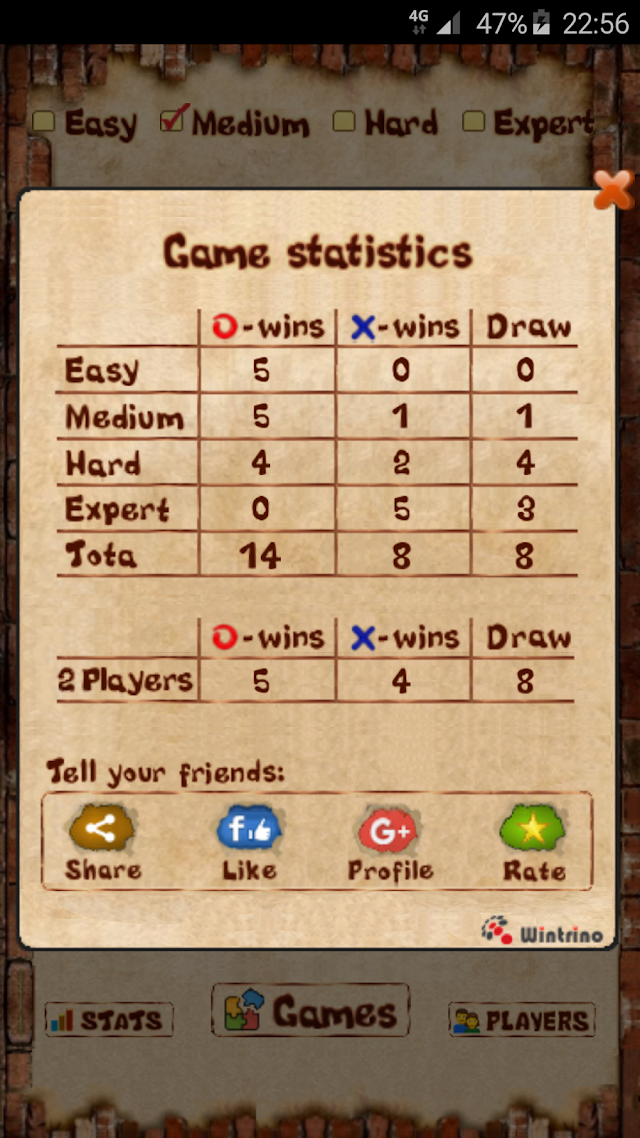Open the Stats button
This screenshot has height=1138, width=640.
tap(109, 1020)
